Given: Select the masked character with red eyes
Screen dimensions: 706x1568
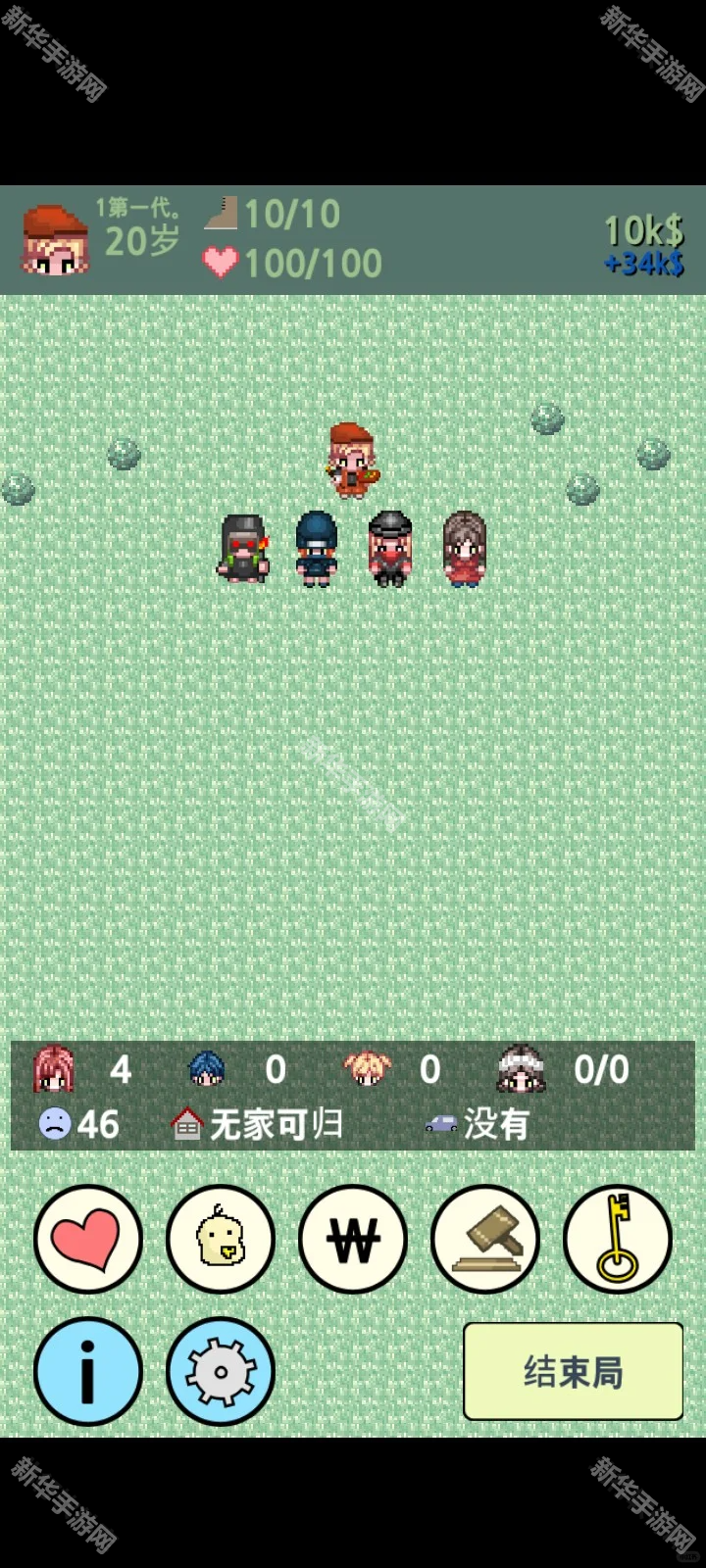Looking at the screenshot, I should (243, 550).
